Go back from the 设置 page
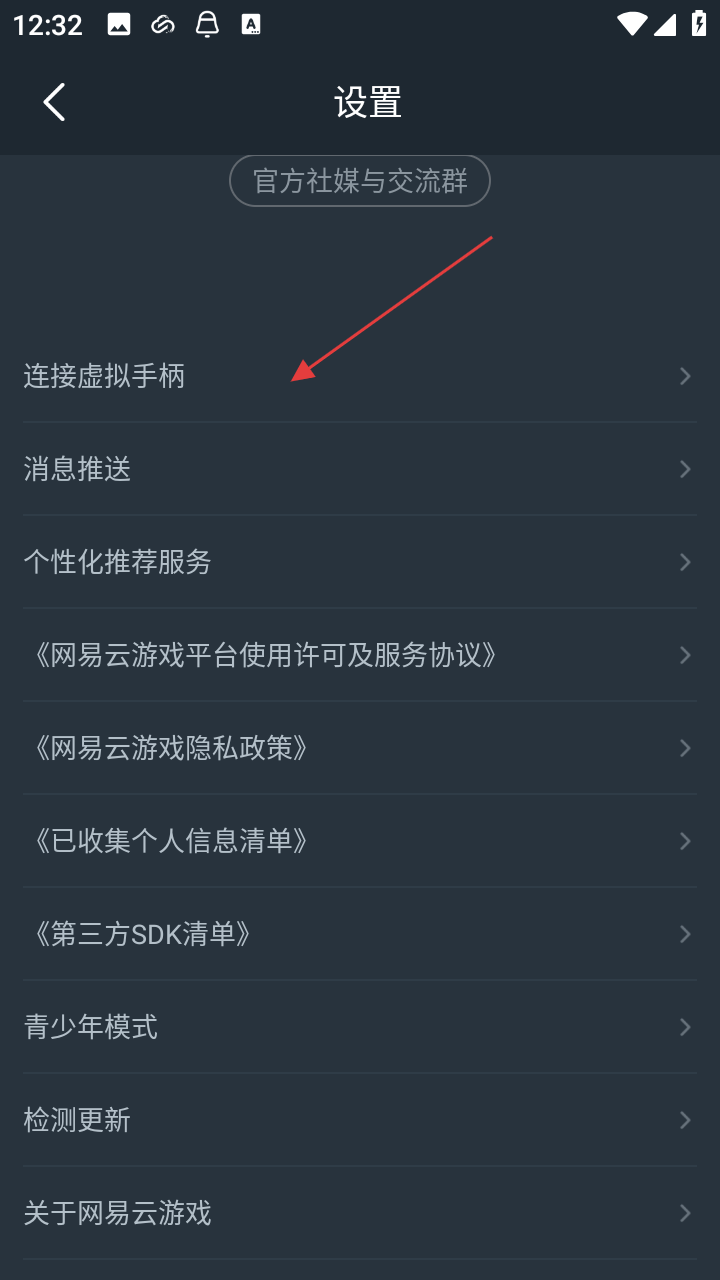 [54, 102]
